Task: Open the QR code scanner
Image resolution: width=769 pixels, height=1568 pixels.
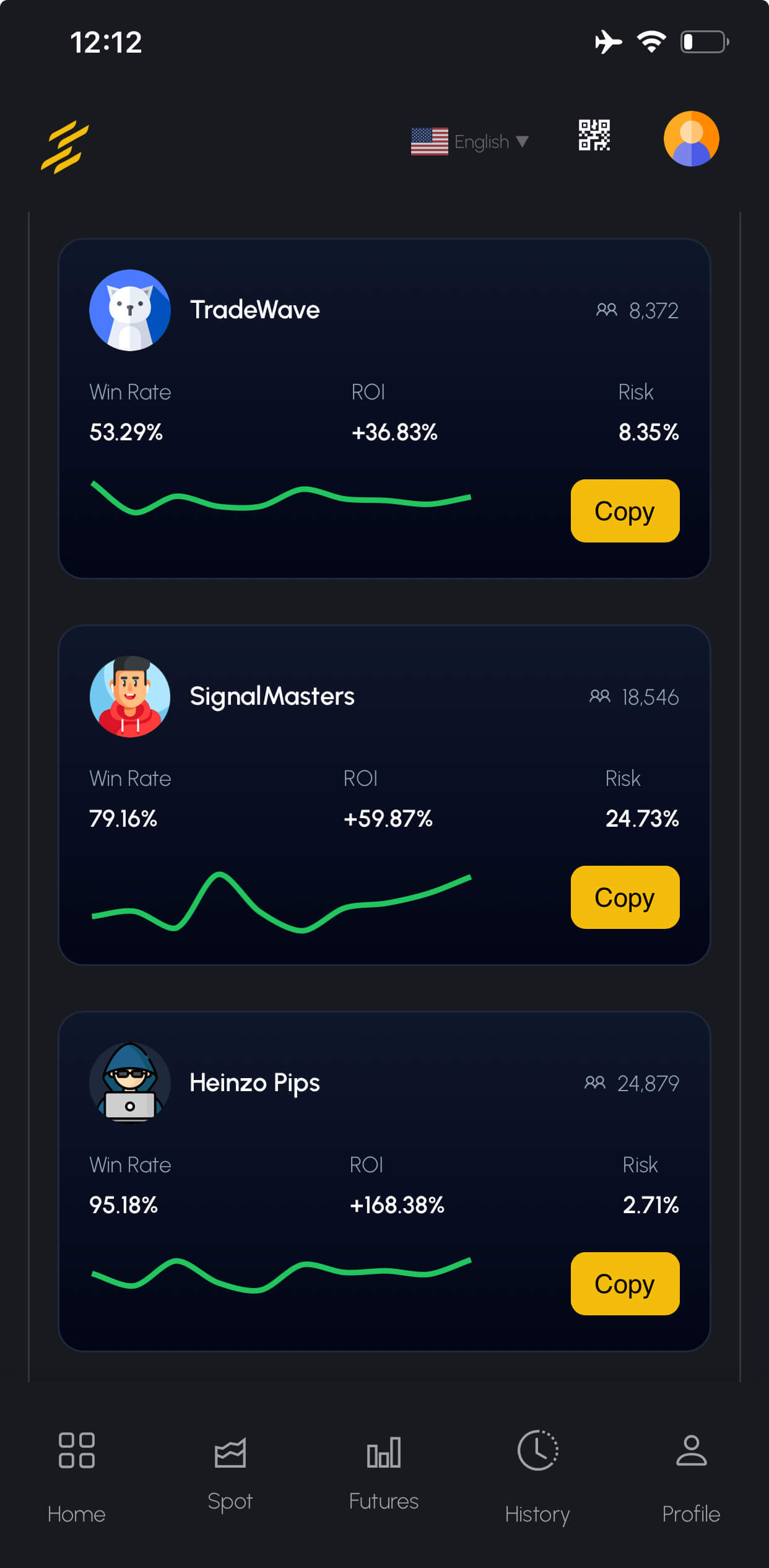Action: coord(594,136)
